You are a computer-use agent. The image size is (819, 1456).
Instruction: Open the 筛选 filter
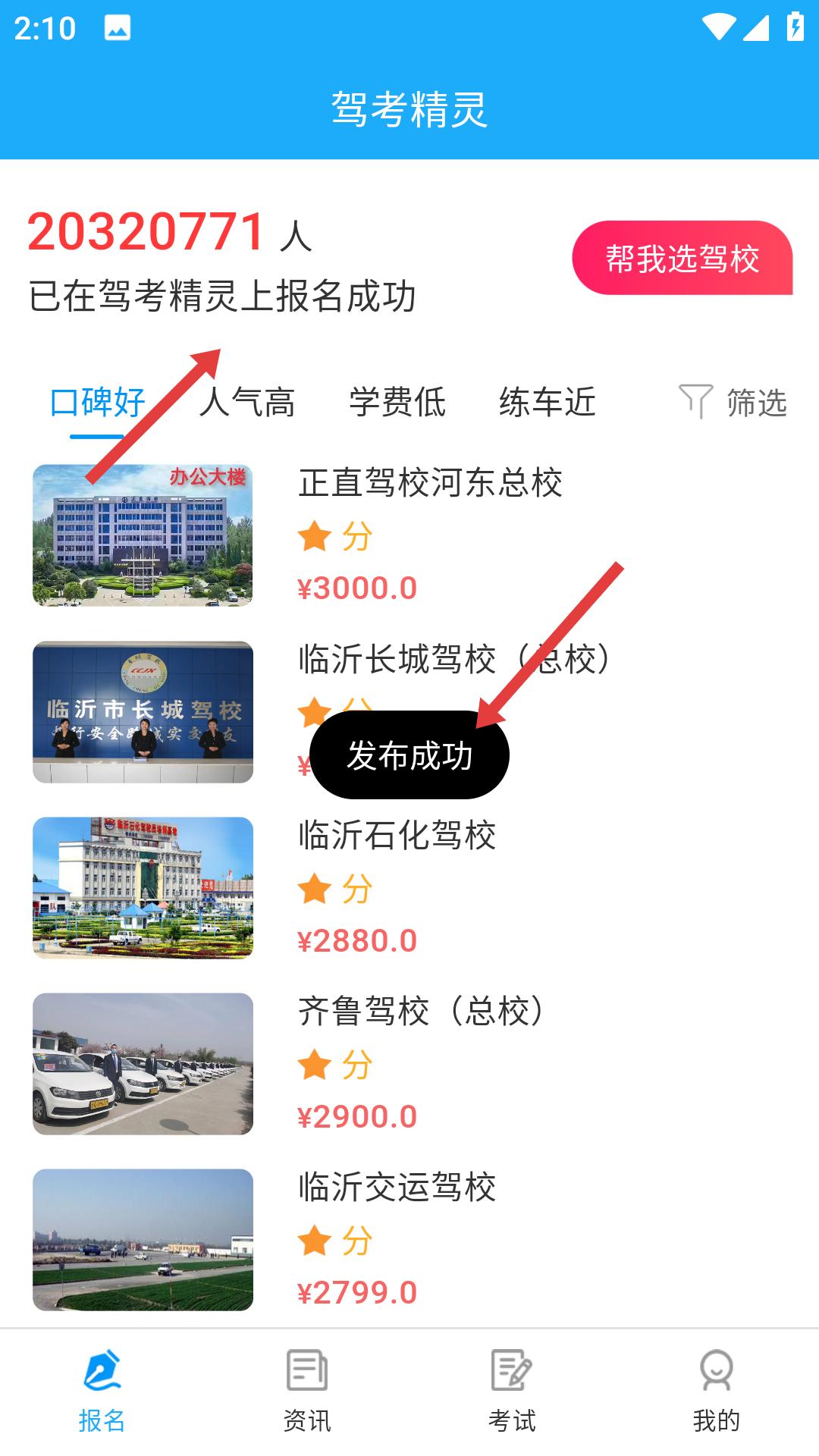pyautogui.click(x=733, y=403)
